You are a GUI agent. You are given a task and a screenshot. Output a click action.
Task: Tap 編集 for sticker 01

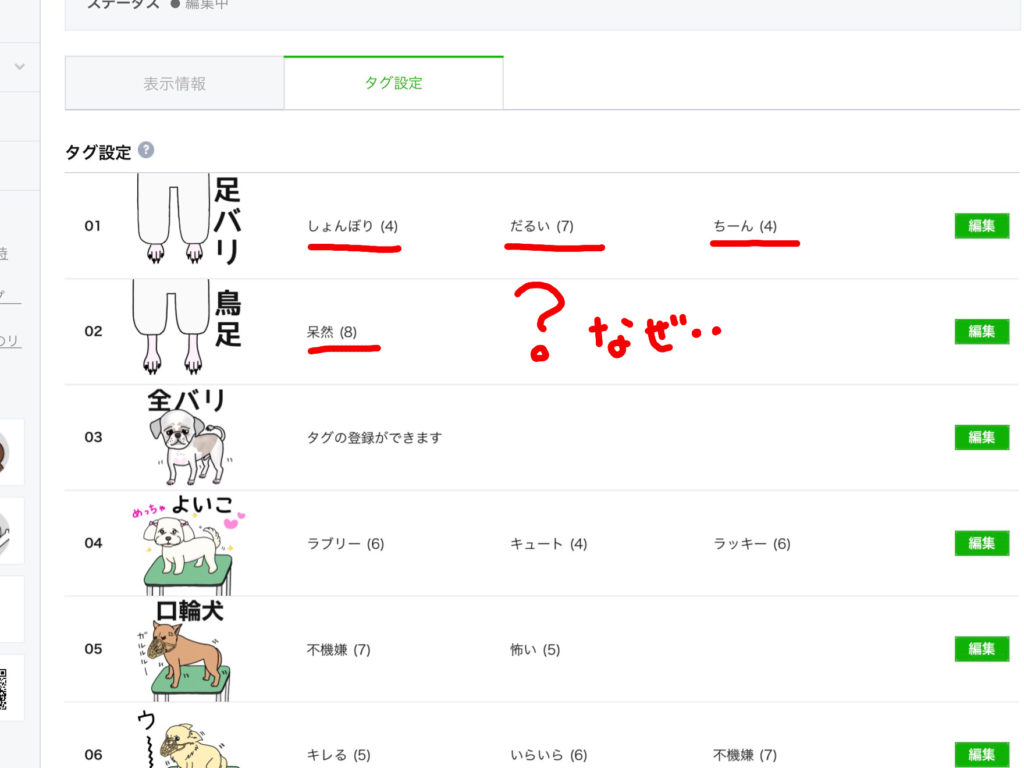981,226
